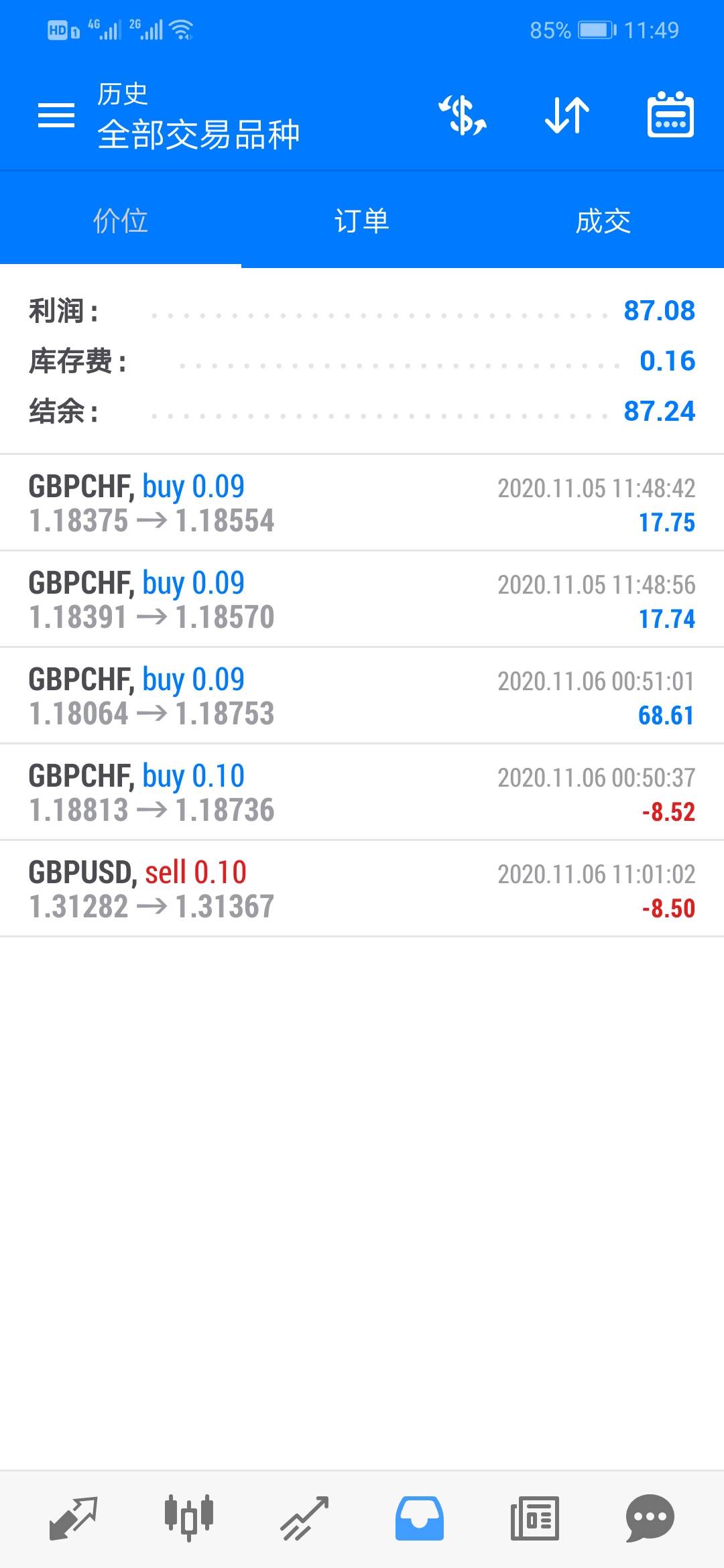
Task: Switch to the 价位 tab
Action: pos(121,220)
